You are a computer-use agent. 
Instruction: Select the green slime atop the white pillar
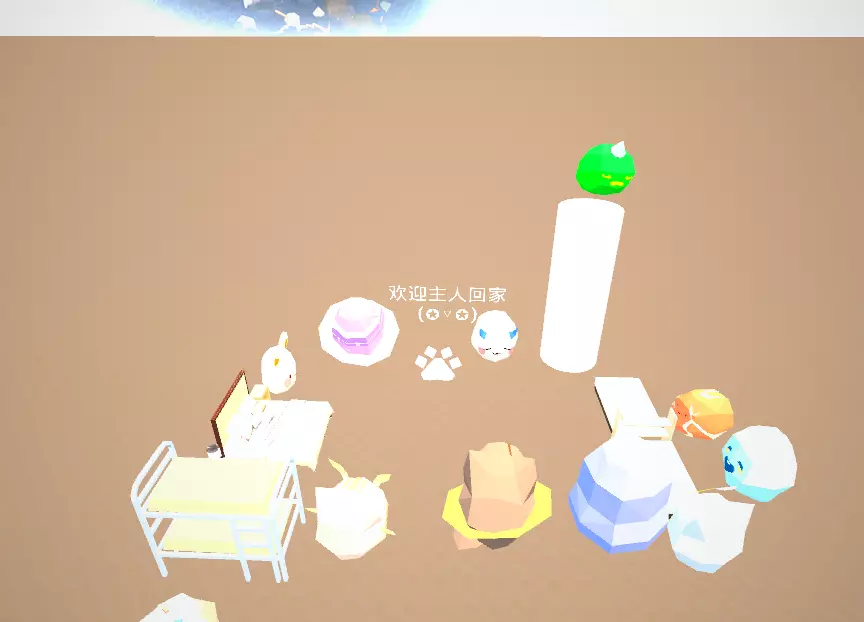pyautogui.click(x=606, y=168)
